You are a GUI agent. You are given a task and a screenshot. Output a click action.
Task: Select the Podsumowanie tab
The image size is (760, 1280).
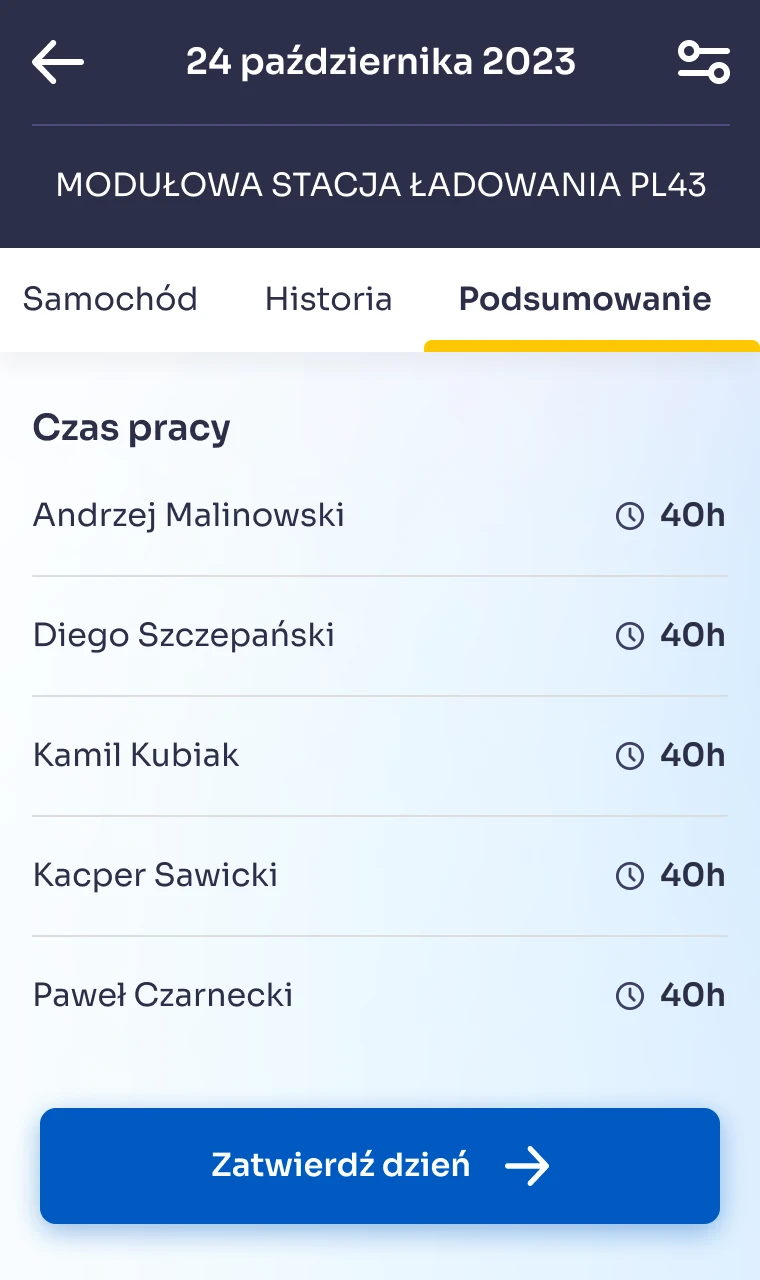coord(583,299)
